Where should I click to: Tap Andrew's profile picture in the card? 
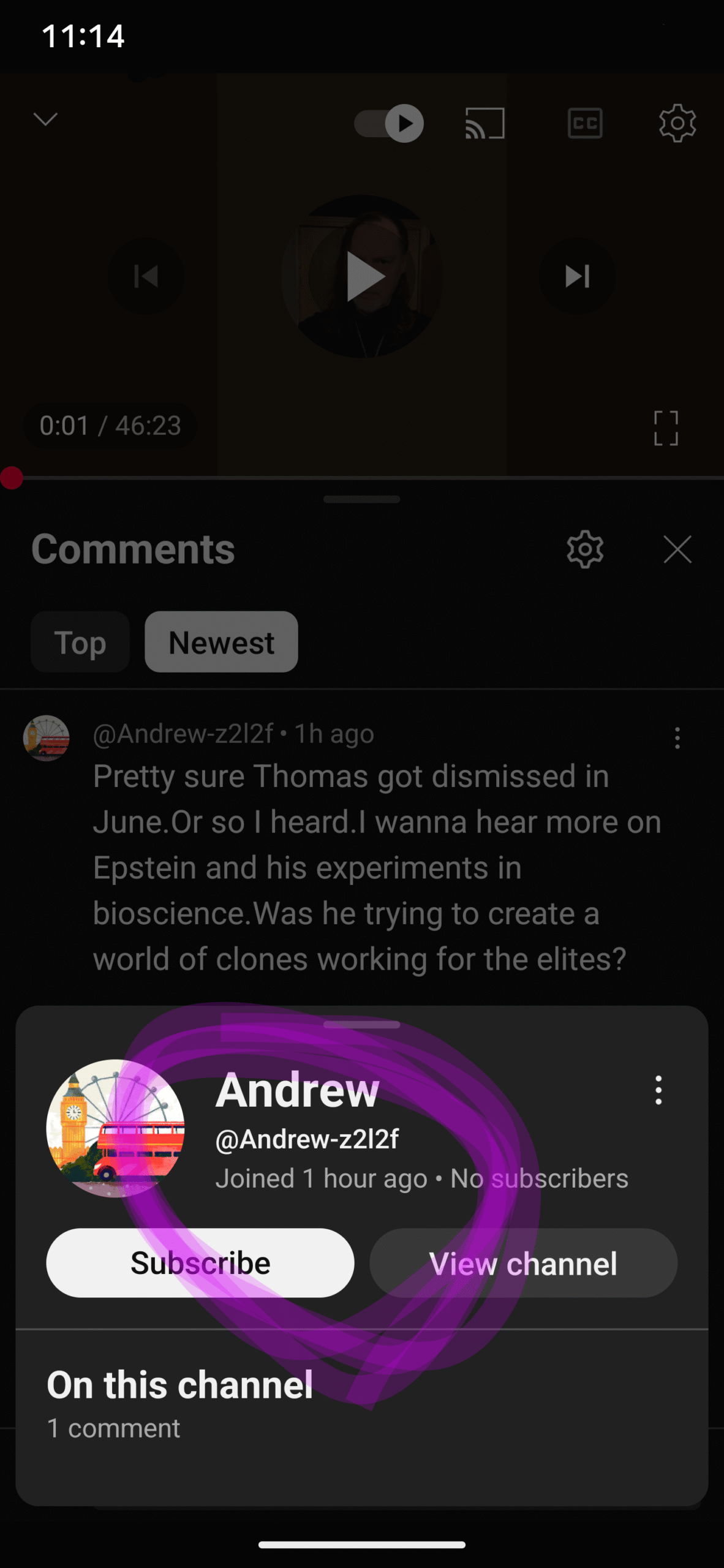click(115, 1128)
